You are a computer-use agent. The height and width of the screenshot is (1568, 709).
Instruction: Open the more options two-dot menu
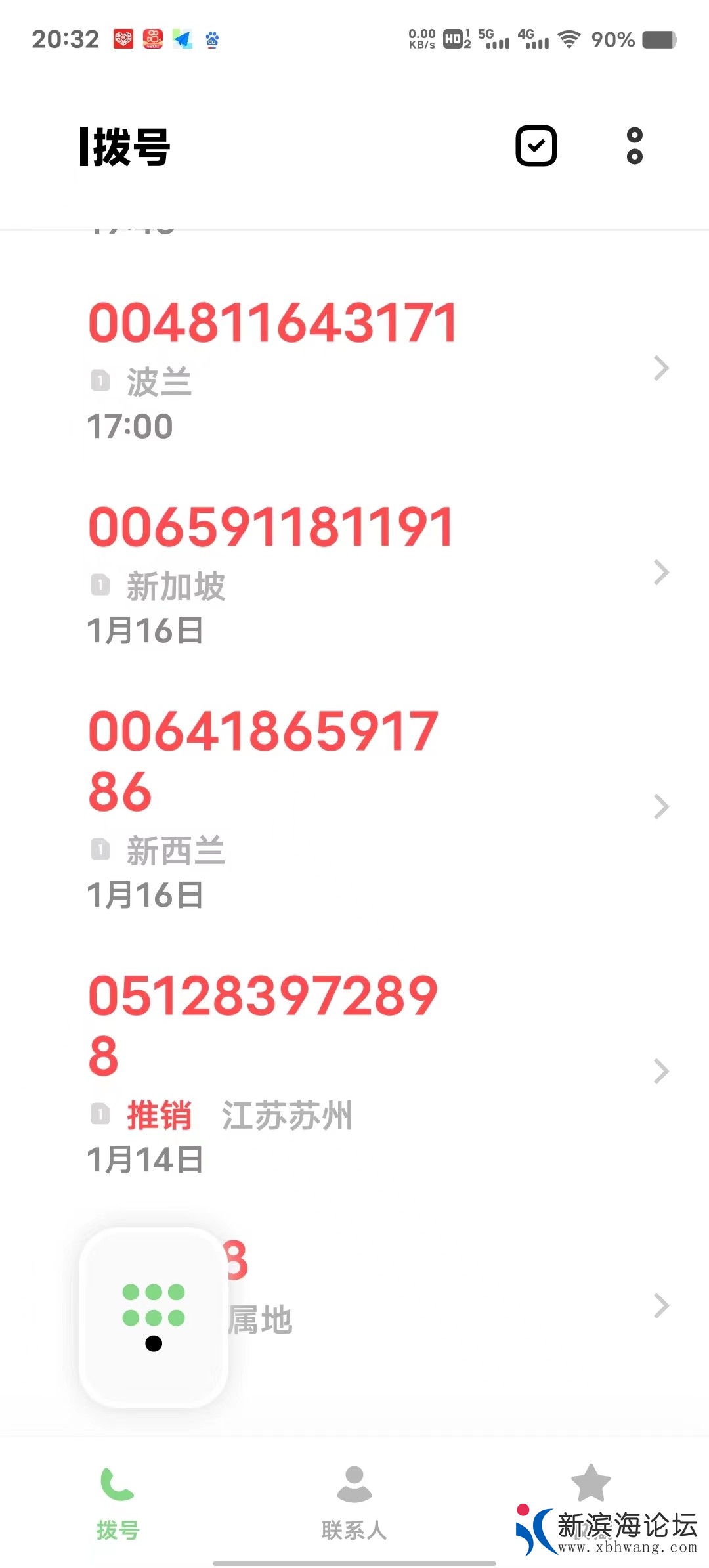[634, 146]
